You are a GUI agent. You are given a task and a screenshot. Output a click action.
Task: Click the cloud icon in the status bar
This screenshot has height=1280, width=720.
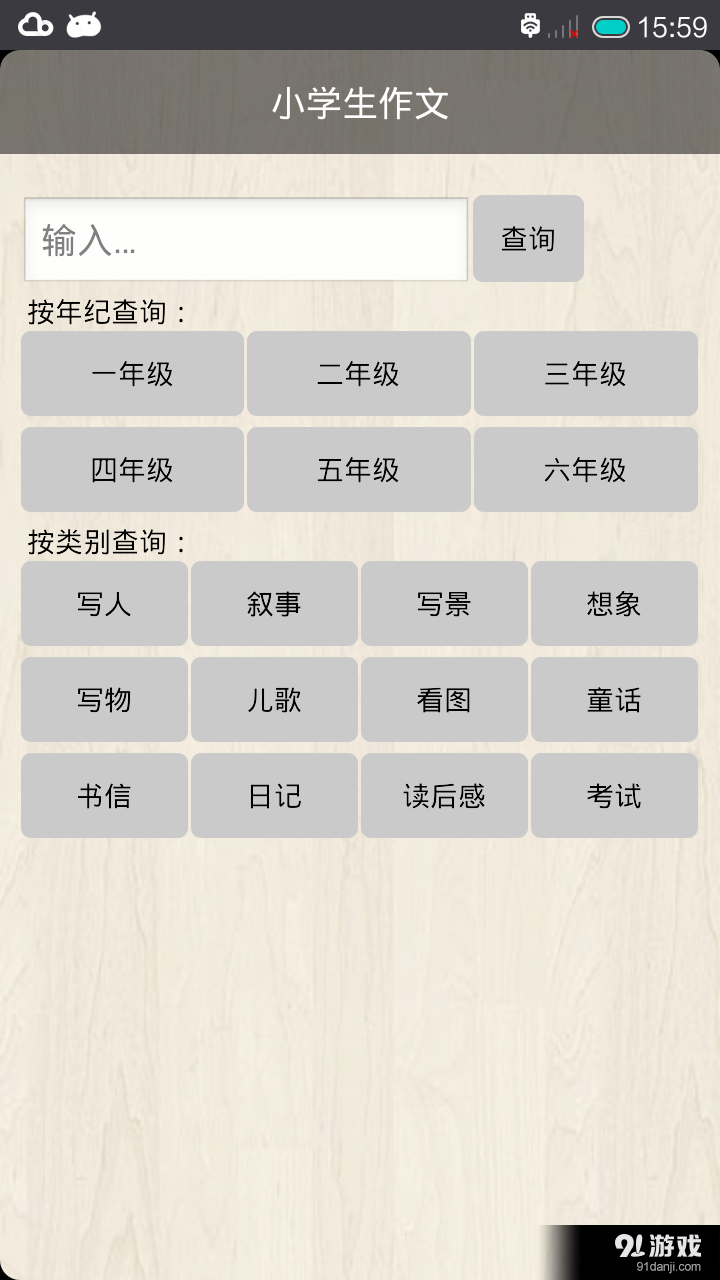coord(35,22)
